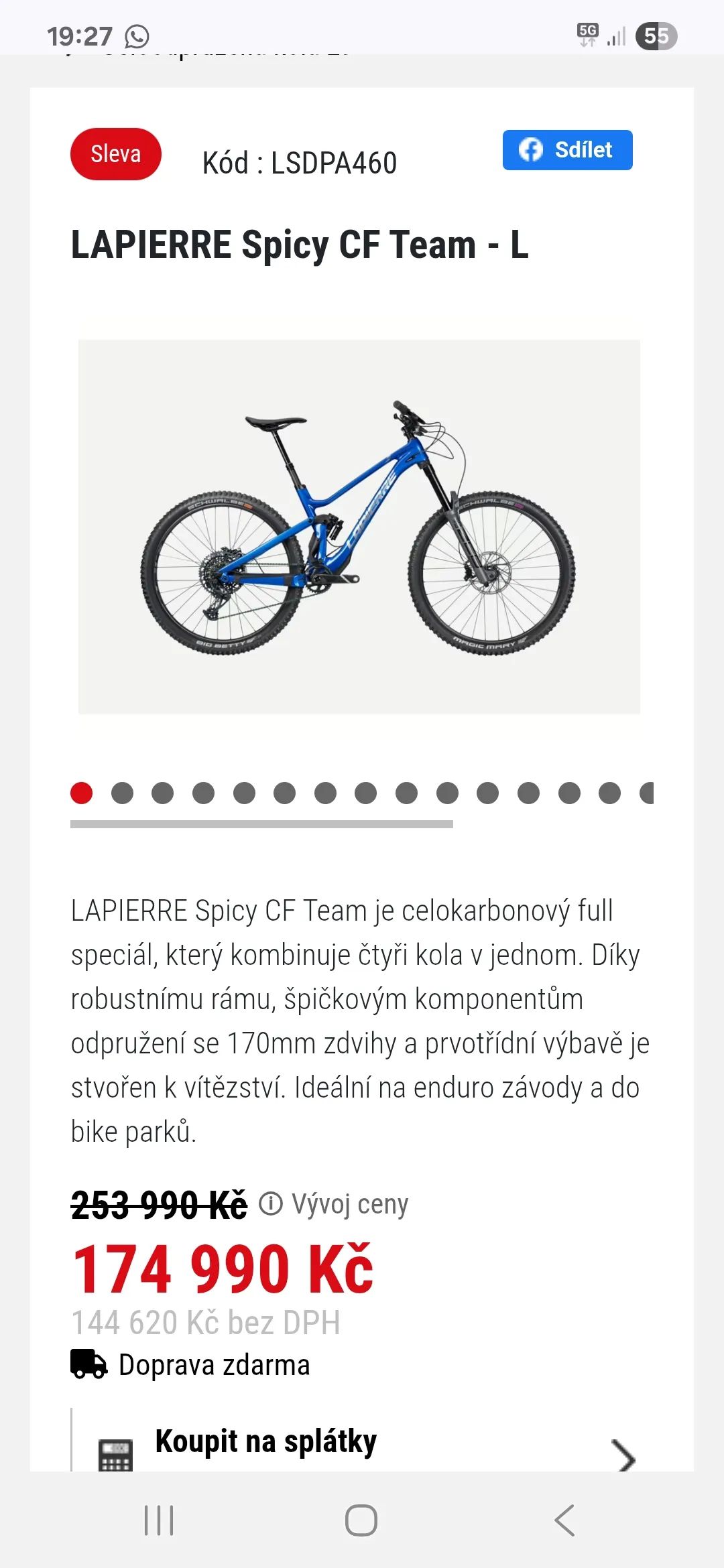Select the fifth gallery image dot
The image size is (724, 1568).
pos(244,793)
